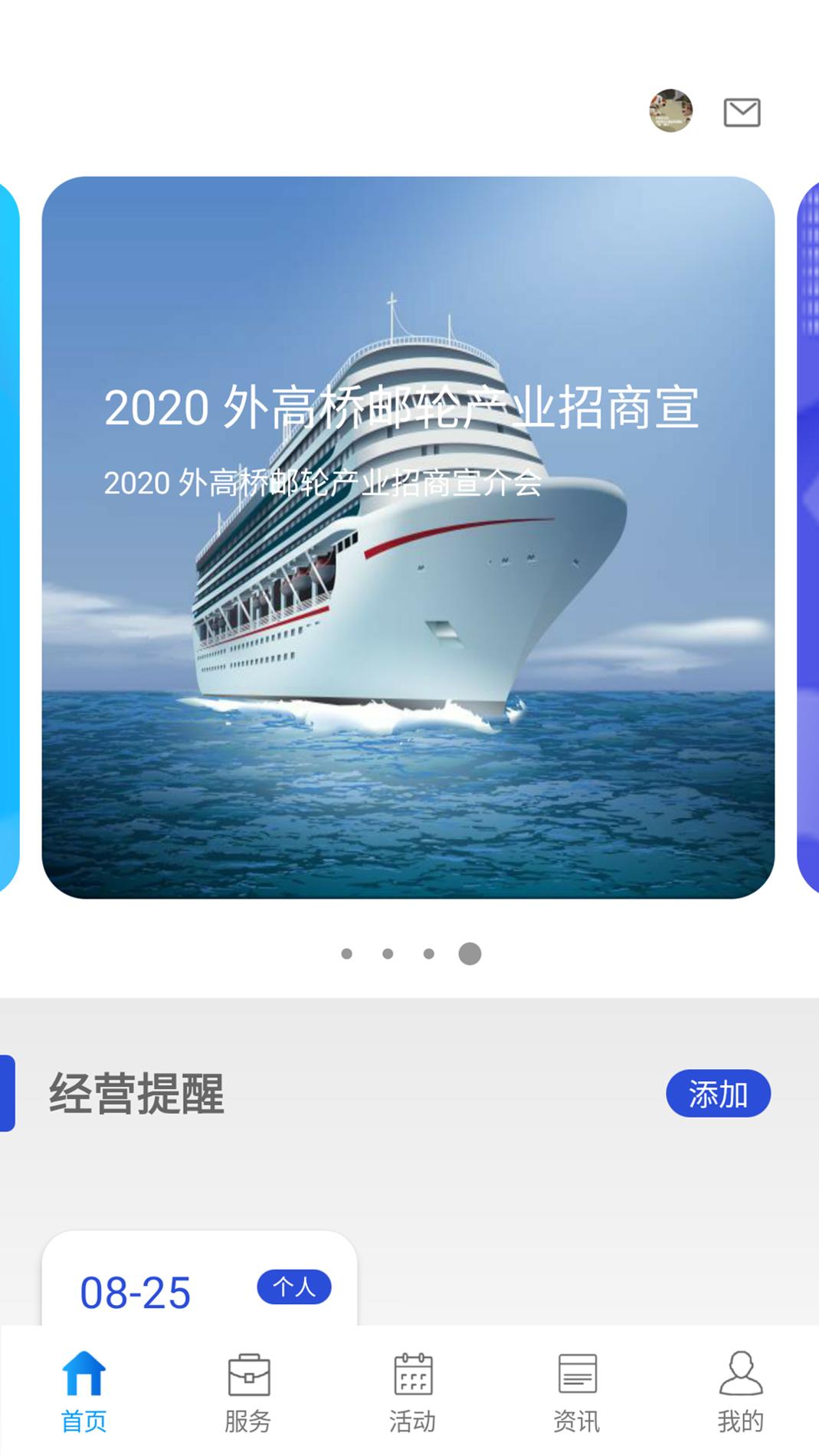Image resolution: width=819 pixels, height=1456 pixels.
Task: Select the second carousel indicator dot
Action: 387,953
